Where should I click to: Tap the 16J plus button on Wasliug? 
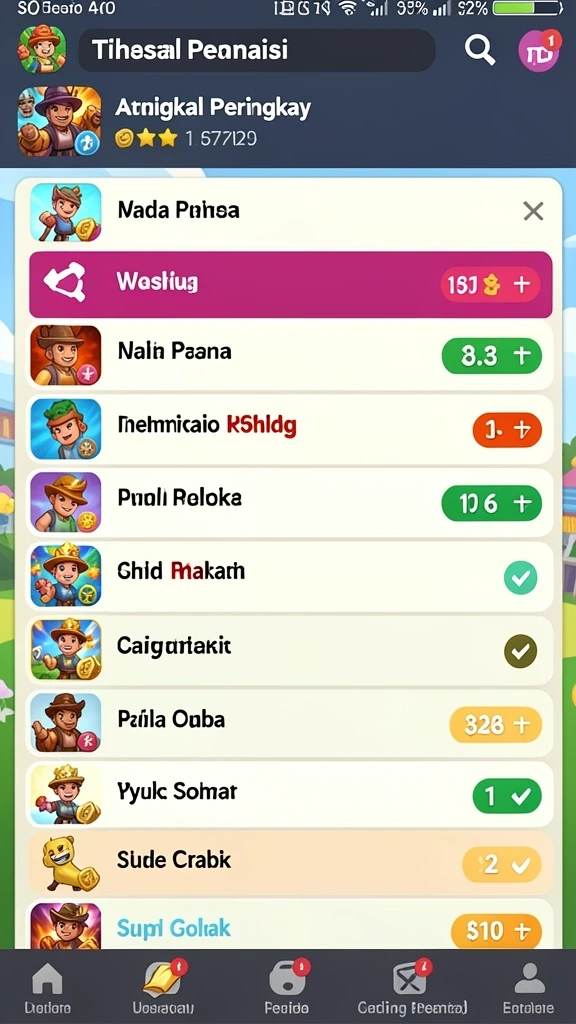tap(490, 285)
